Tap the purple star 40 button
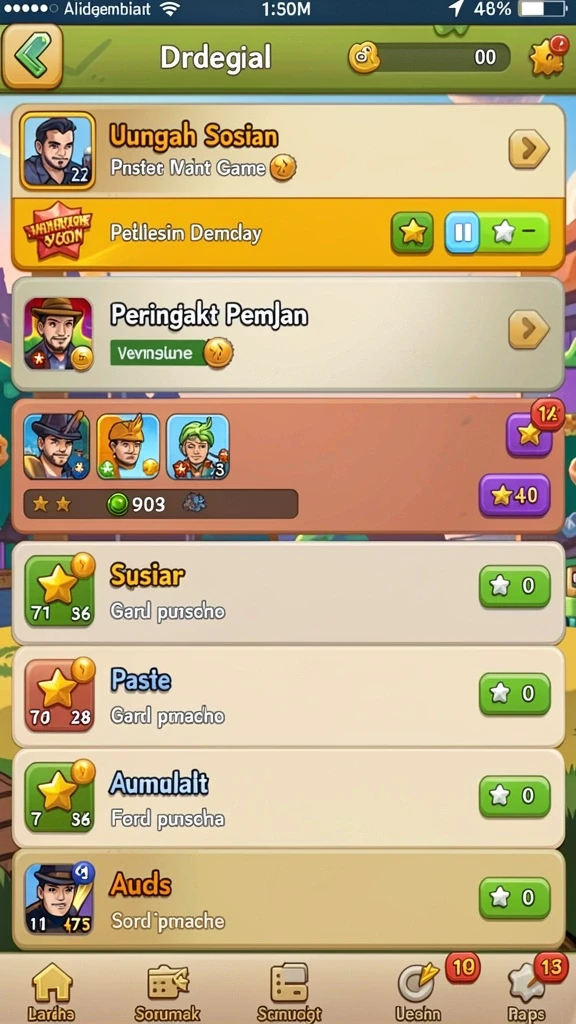Viewport: 576px width, 1024px height. click(x=515, y=495)
